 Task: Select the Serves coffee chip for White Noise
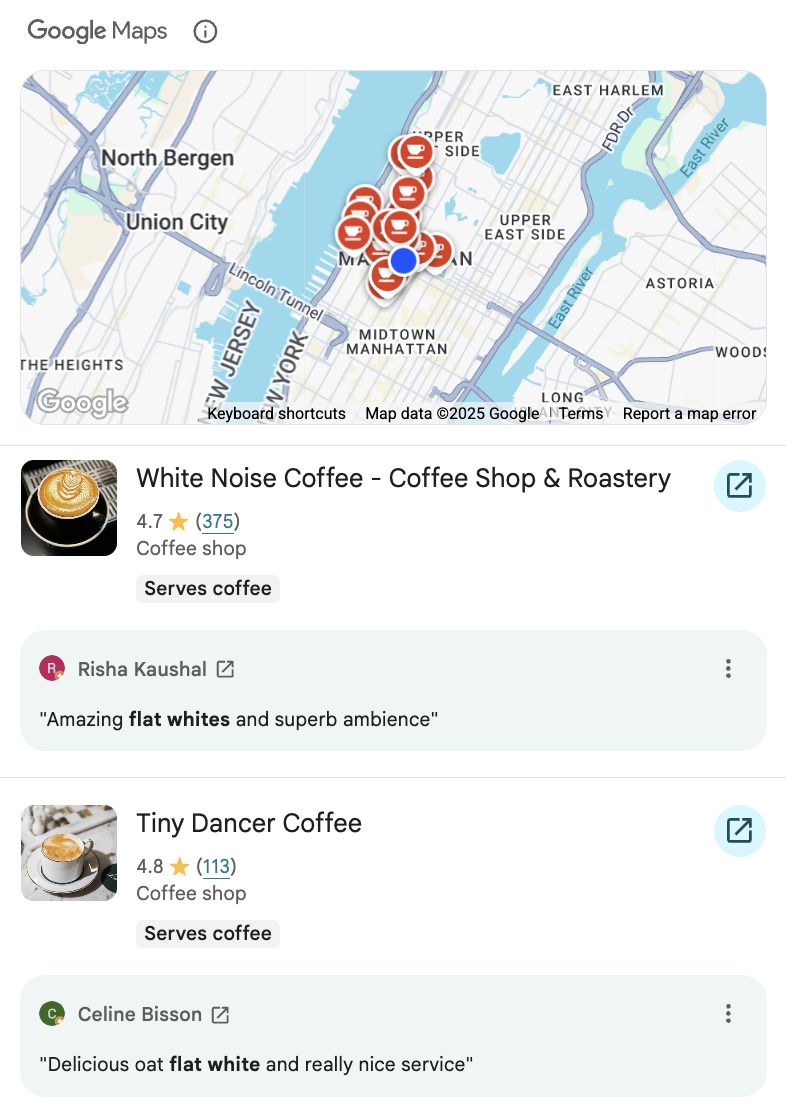pyautogui.click(x=207, y=588)
